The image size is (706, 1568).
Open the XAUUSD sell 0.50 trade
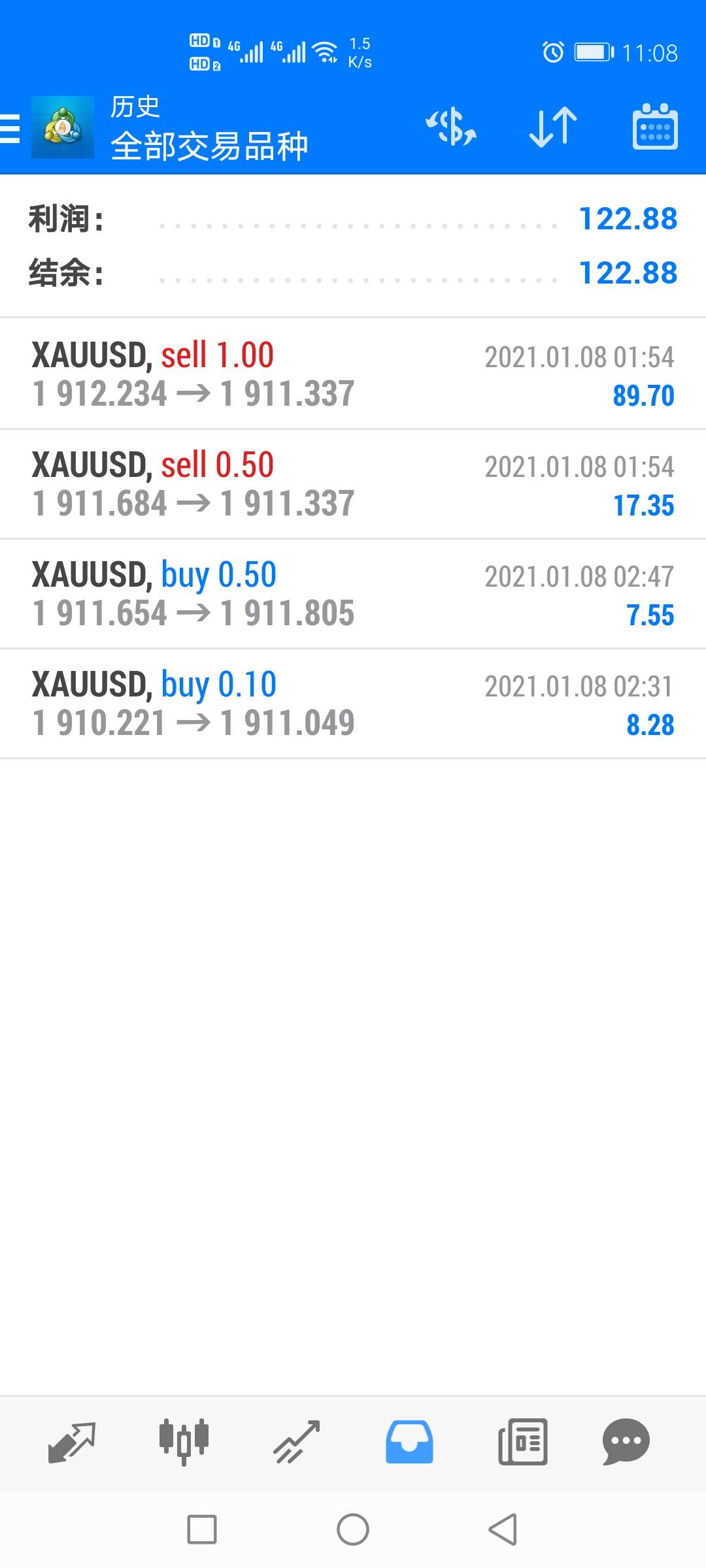tap(353, 484)
